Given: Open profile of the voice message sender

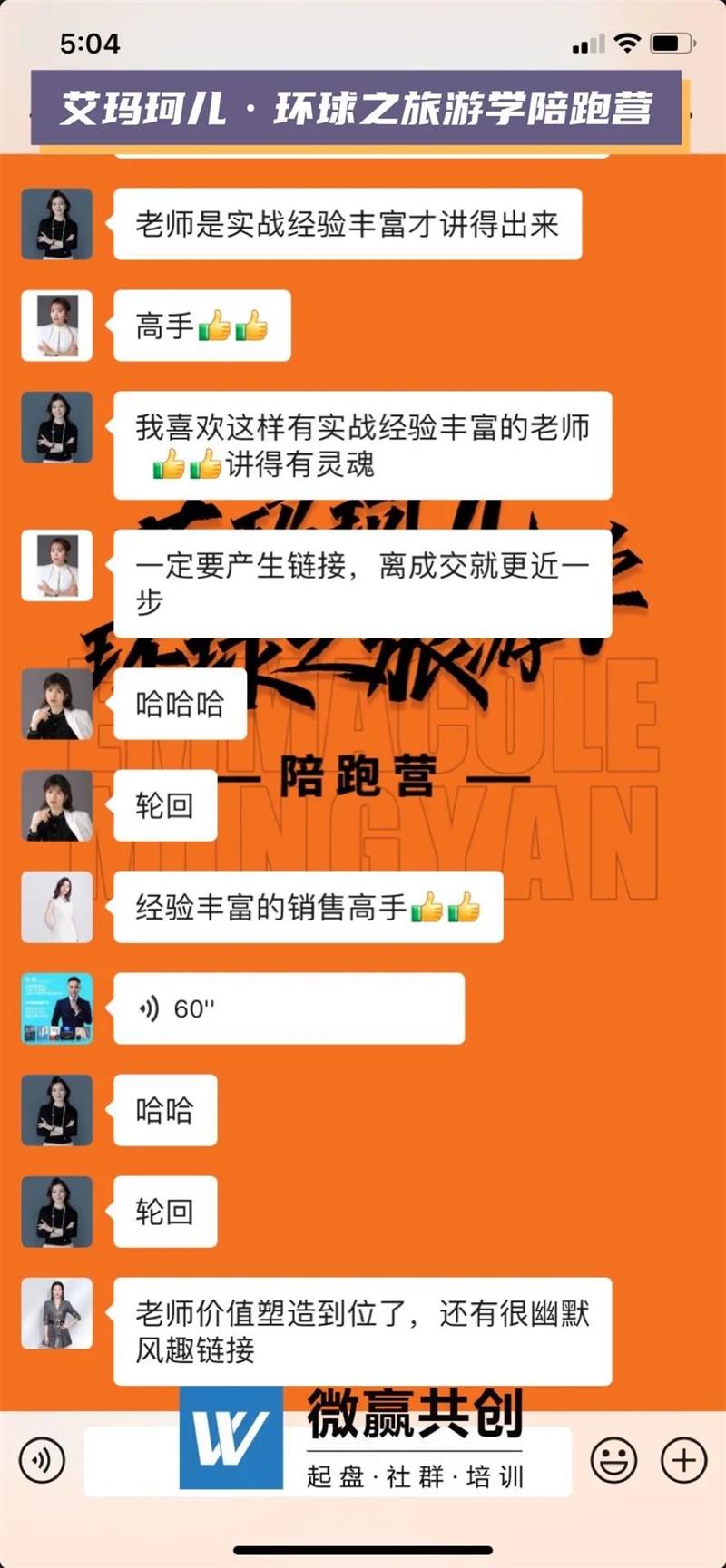Looking at the screenshot, I should [57, 1008].
